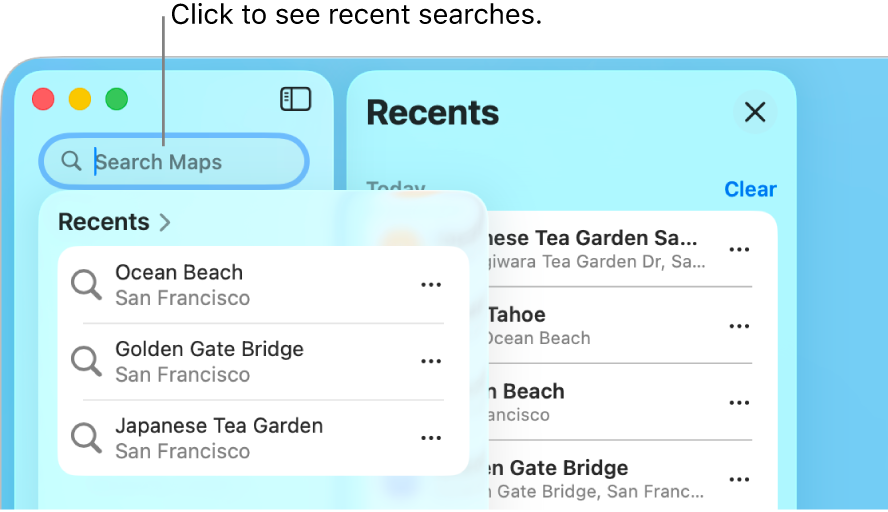This screenshot has width=888, height=512.
Task: Expand the Recents heading chevron
Action: pyautogui.click(x=165, y=222)
